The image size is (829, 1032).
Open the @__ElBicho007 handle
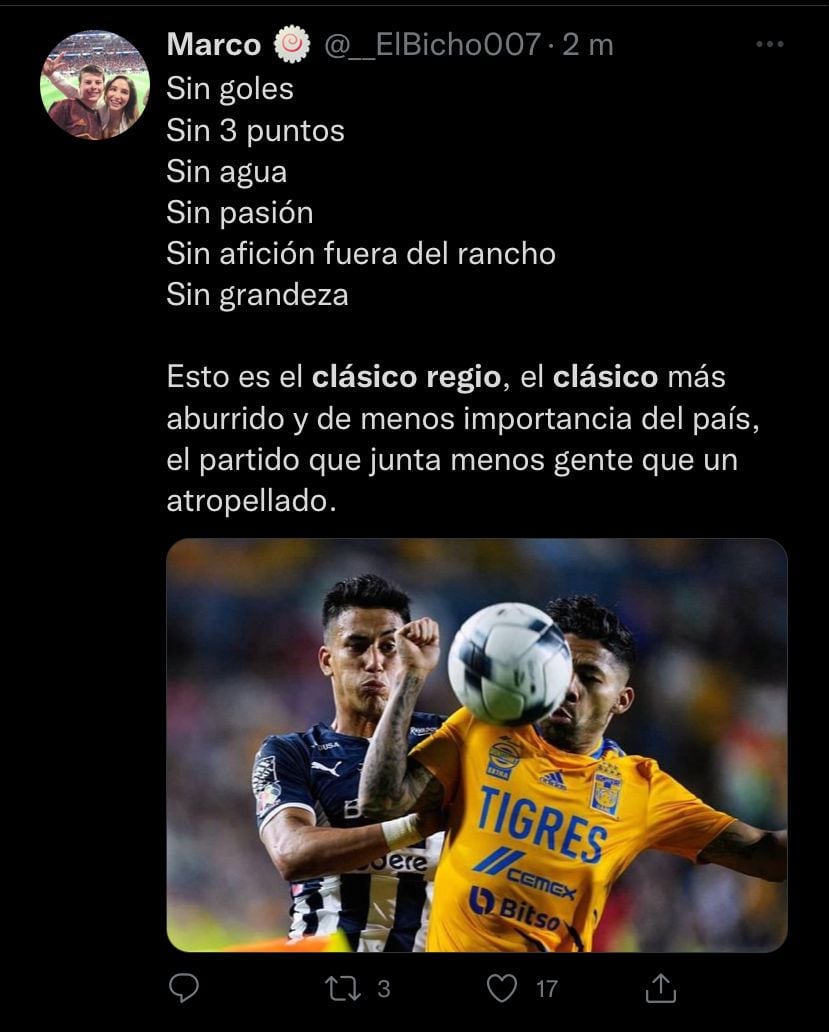click(x=432, y=45)
